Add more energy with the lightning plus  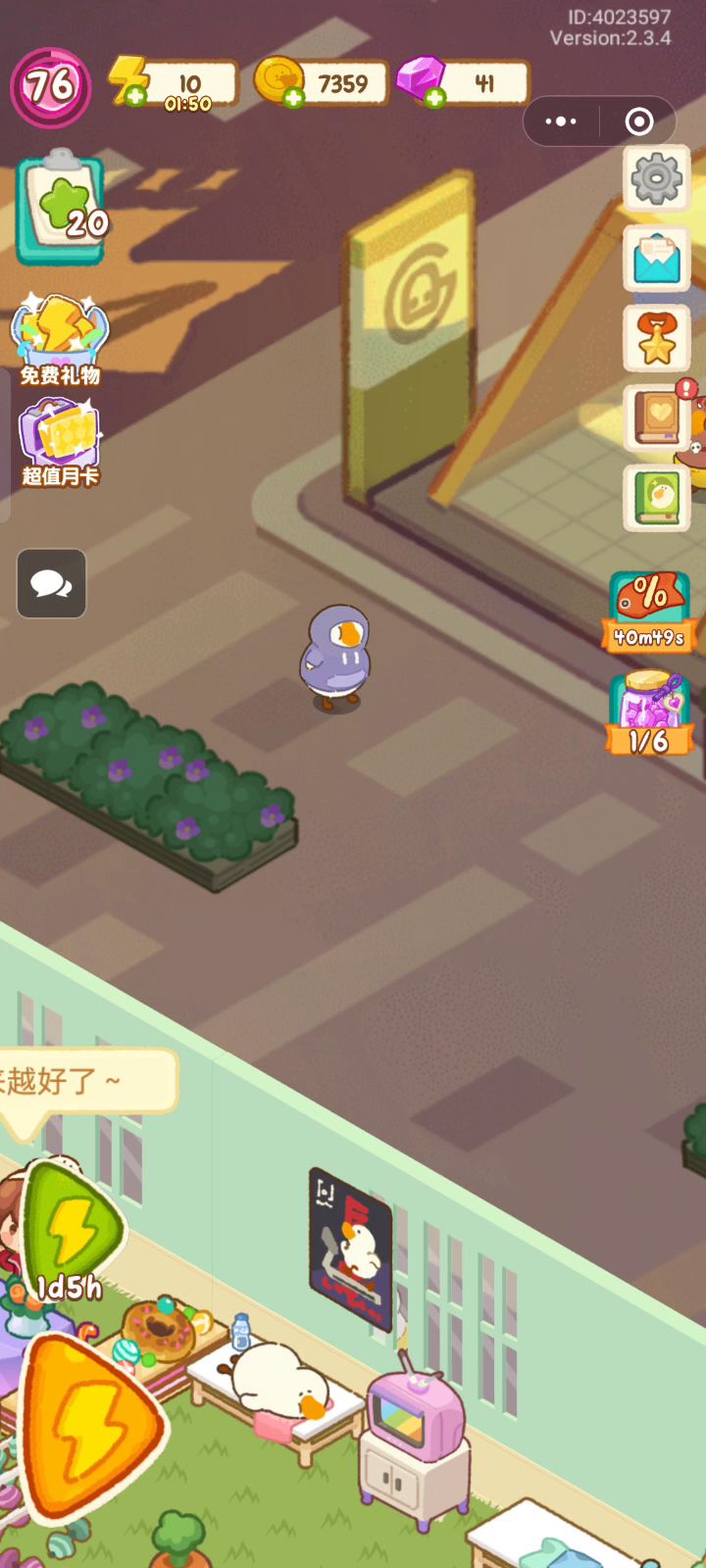[x=132, y=94]
